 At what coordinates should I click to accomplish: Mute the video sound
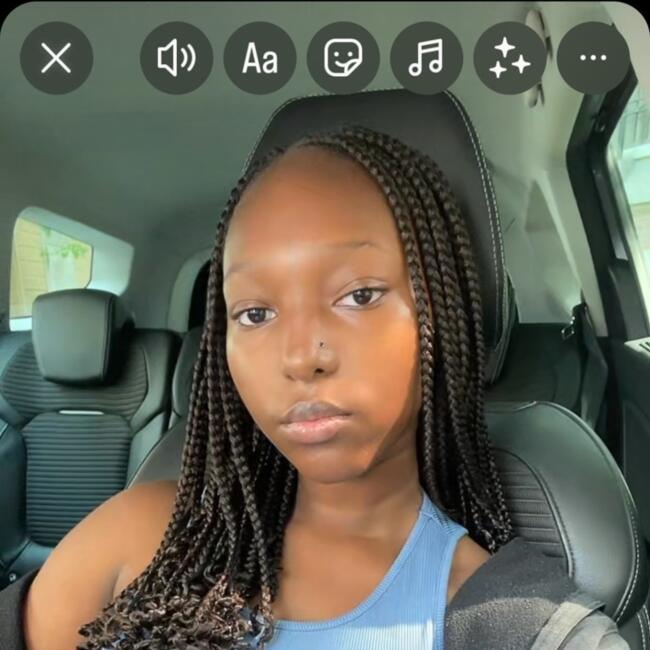pos(176,58)
